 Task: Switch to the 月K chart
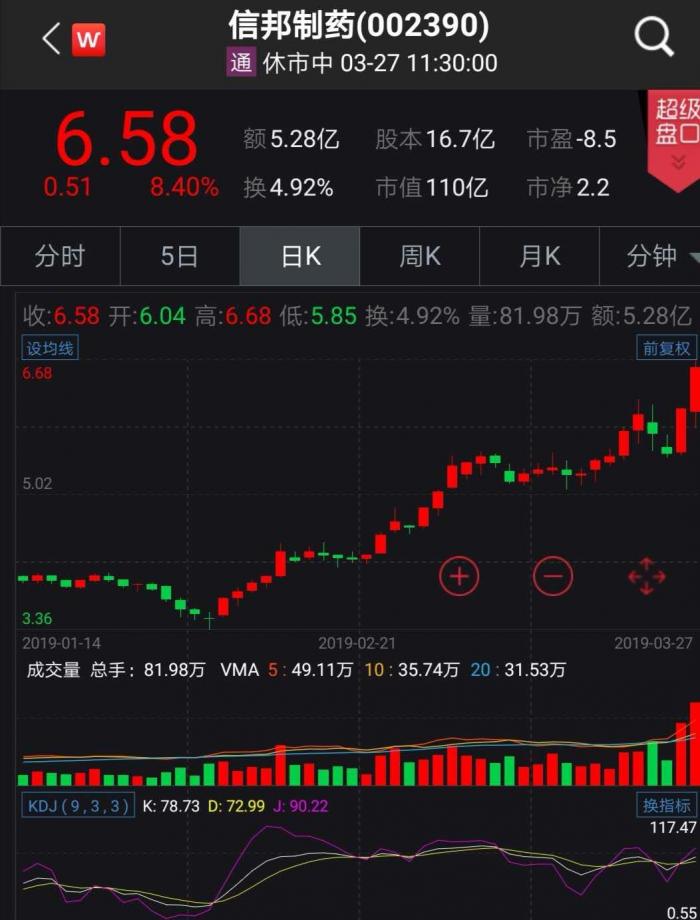(x=540, y=257)
